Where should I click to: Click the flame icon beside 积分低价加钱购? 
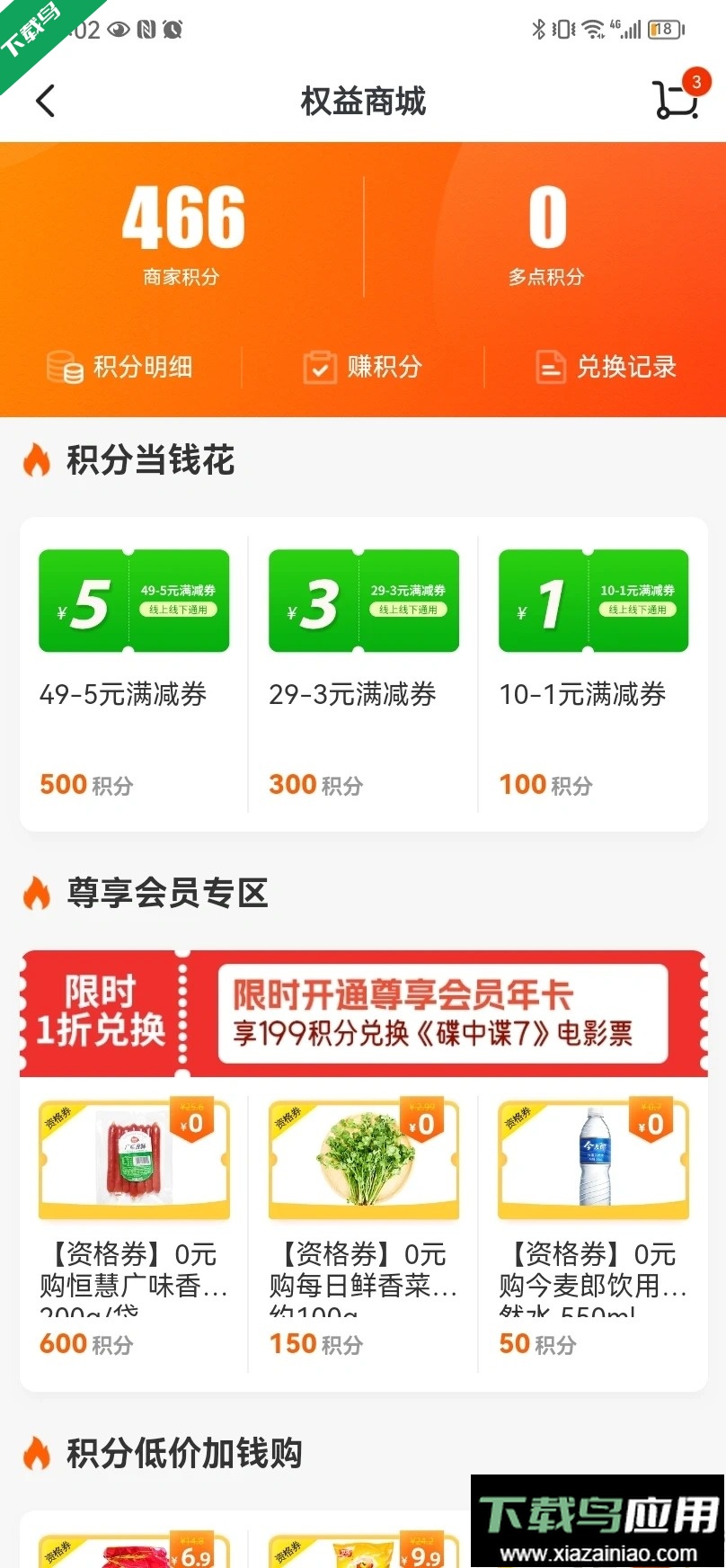tap(36, 1451)
